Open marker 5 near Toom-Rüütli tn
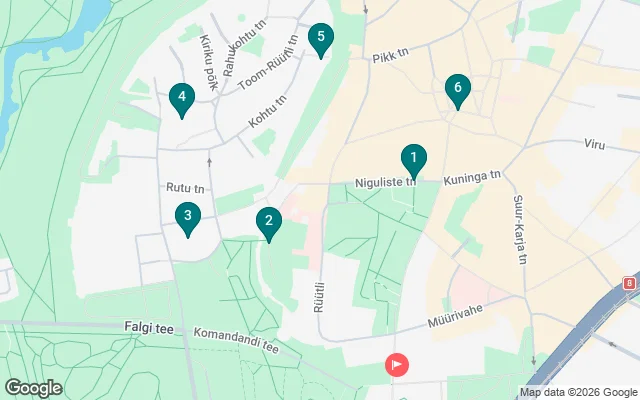Screen dimensions: 640x400 tap(320, 38)
